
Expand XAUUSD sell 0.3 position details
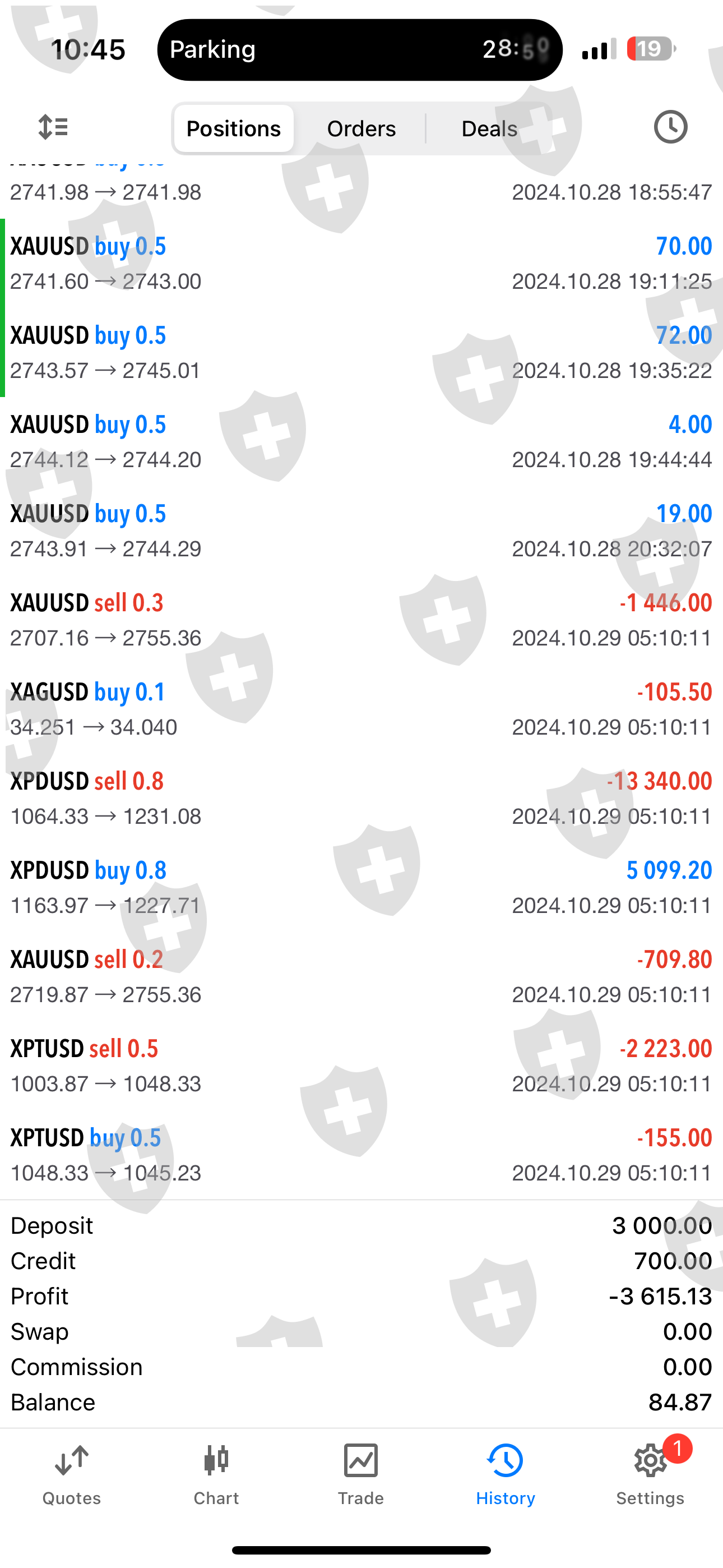pyautogui.click(x=361, y=620)
